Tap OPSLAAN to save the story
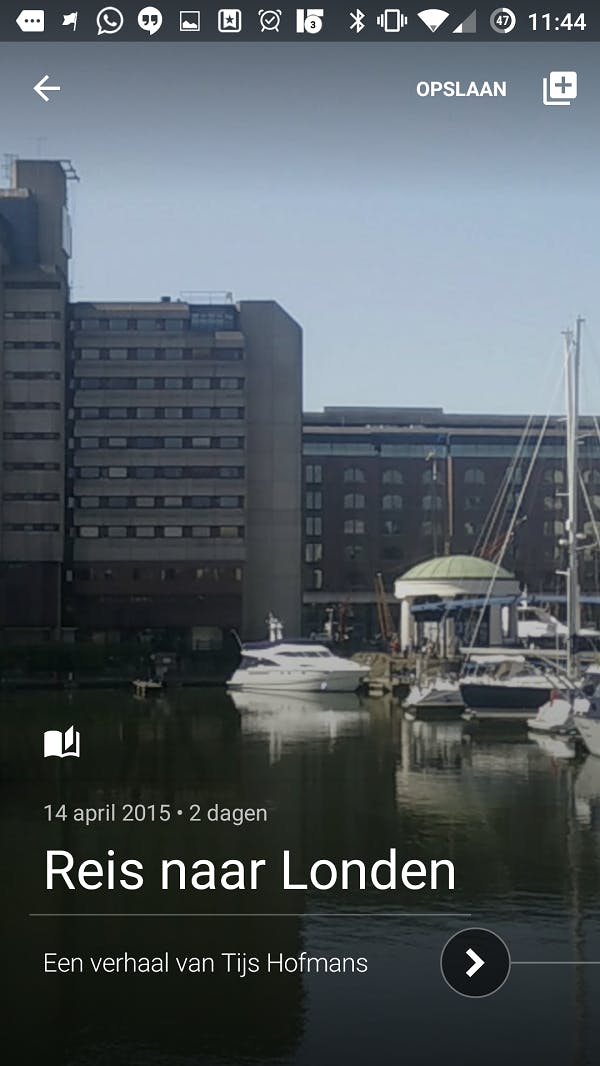The image size is (600, 1066). [x=461, y=89]
